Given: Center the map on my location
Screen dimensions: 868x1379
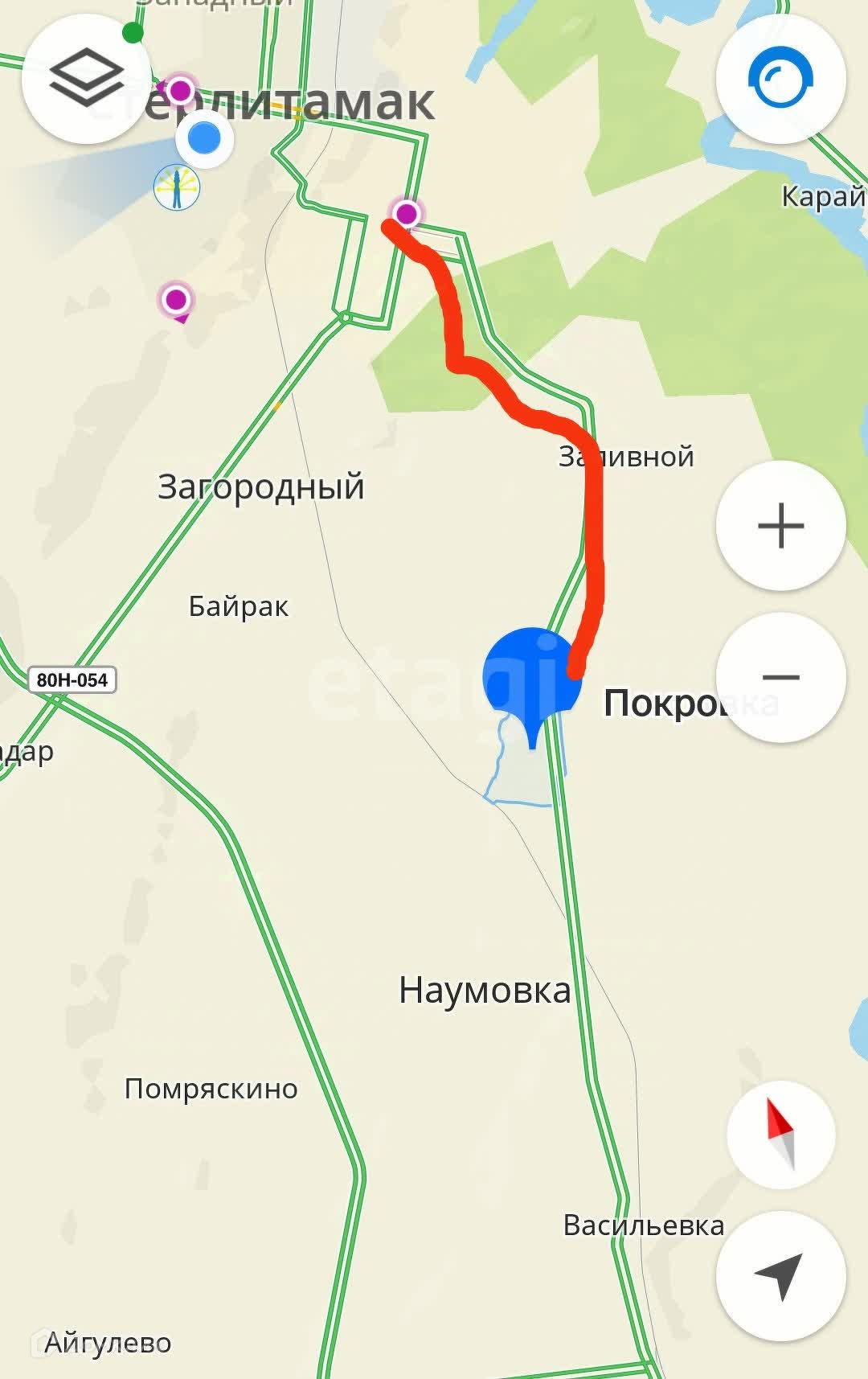Looking at the screenshot, I should (x=780, y=1275).
